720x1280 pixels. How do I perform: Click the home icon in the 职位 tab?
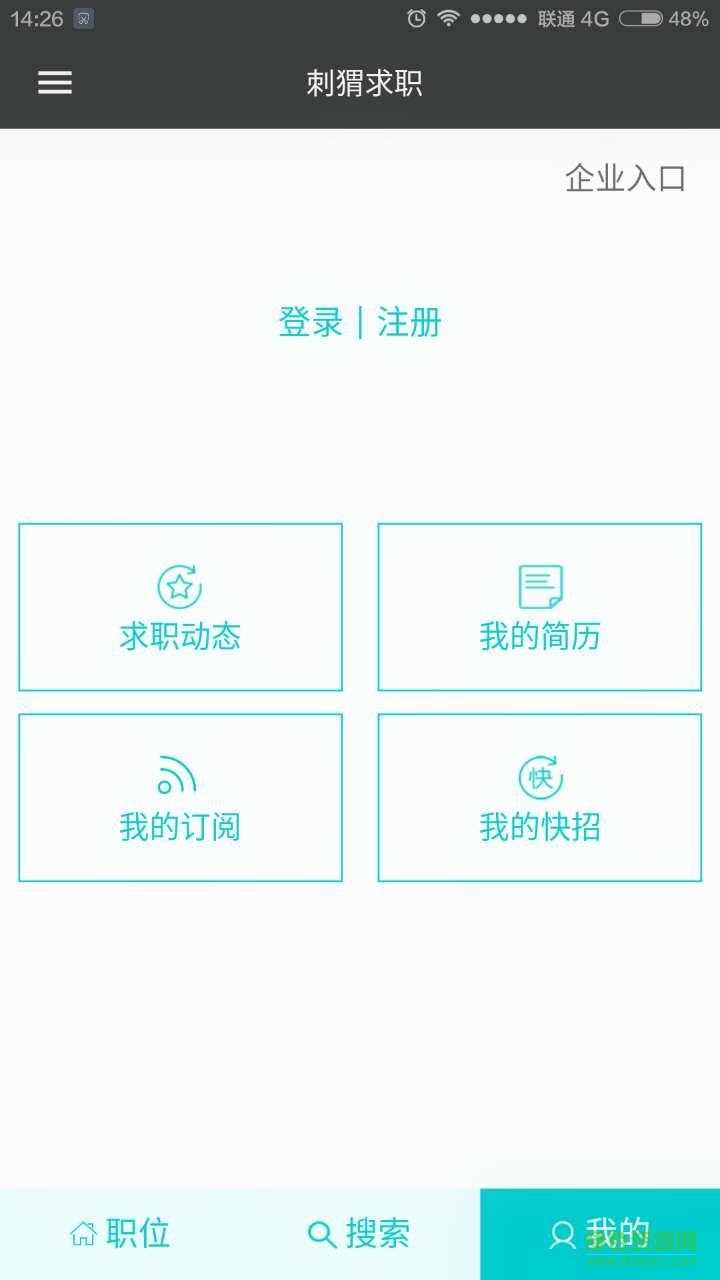pyautogui.click(x=82, y=1234)
